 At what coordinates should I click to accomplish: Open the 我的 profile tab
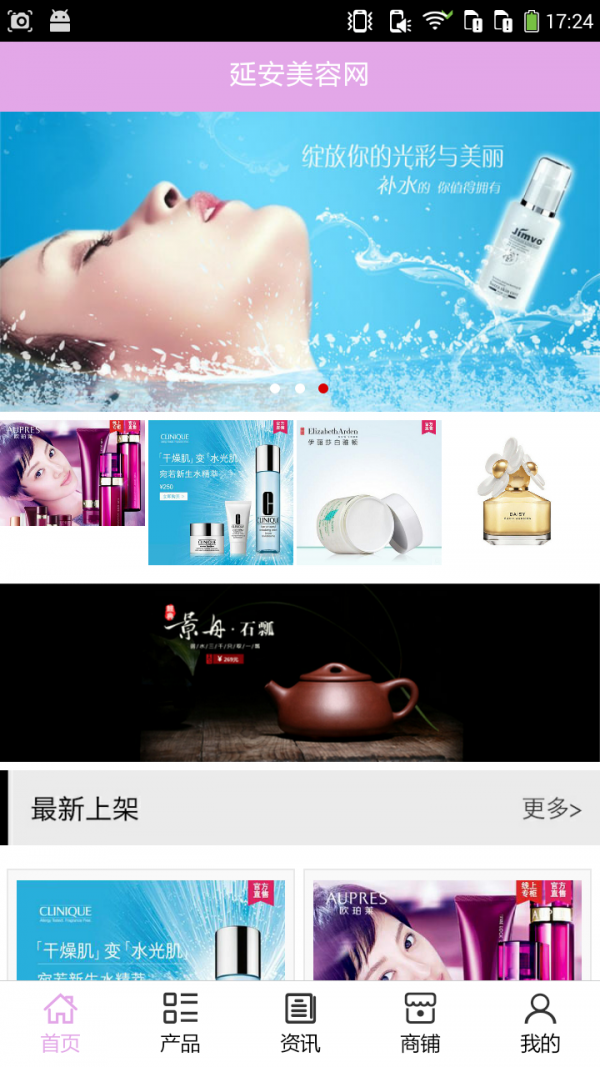[x=540, y=1023]
